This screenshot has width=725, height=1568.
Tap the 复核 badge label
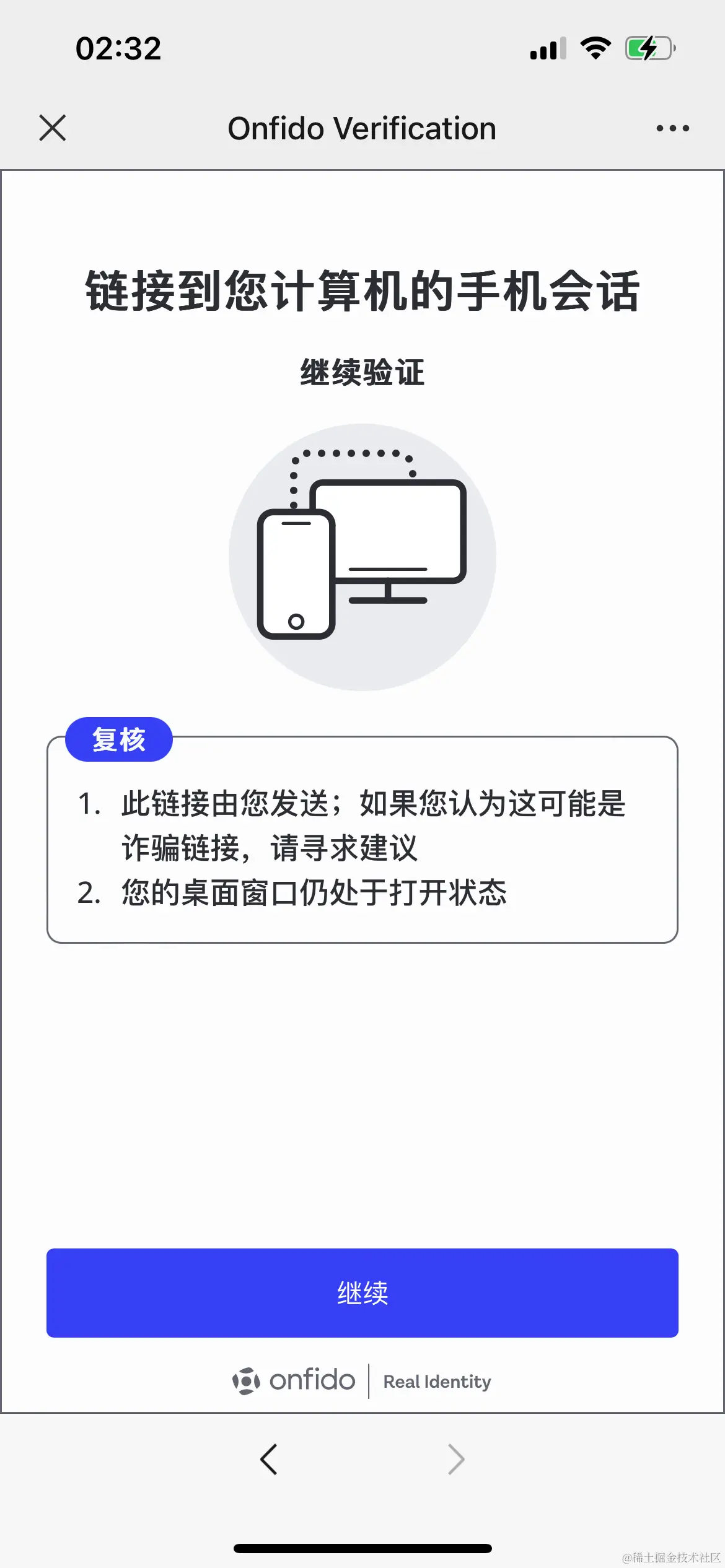118,738
